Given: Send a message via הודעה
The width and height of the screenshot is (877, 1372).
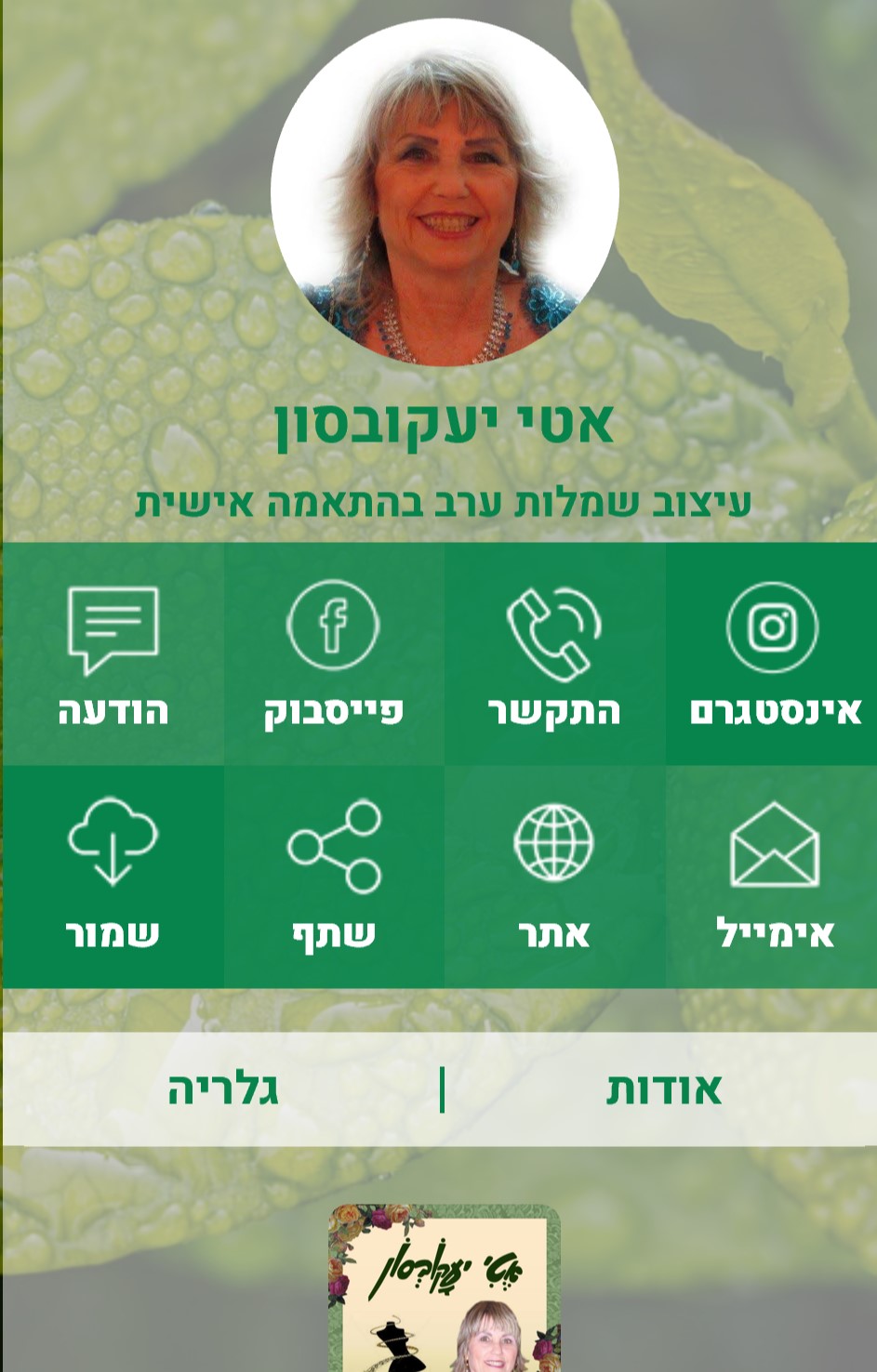Looking at the screenshot, I should pos(113,654).
